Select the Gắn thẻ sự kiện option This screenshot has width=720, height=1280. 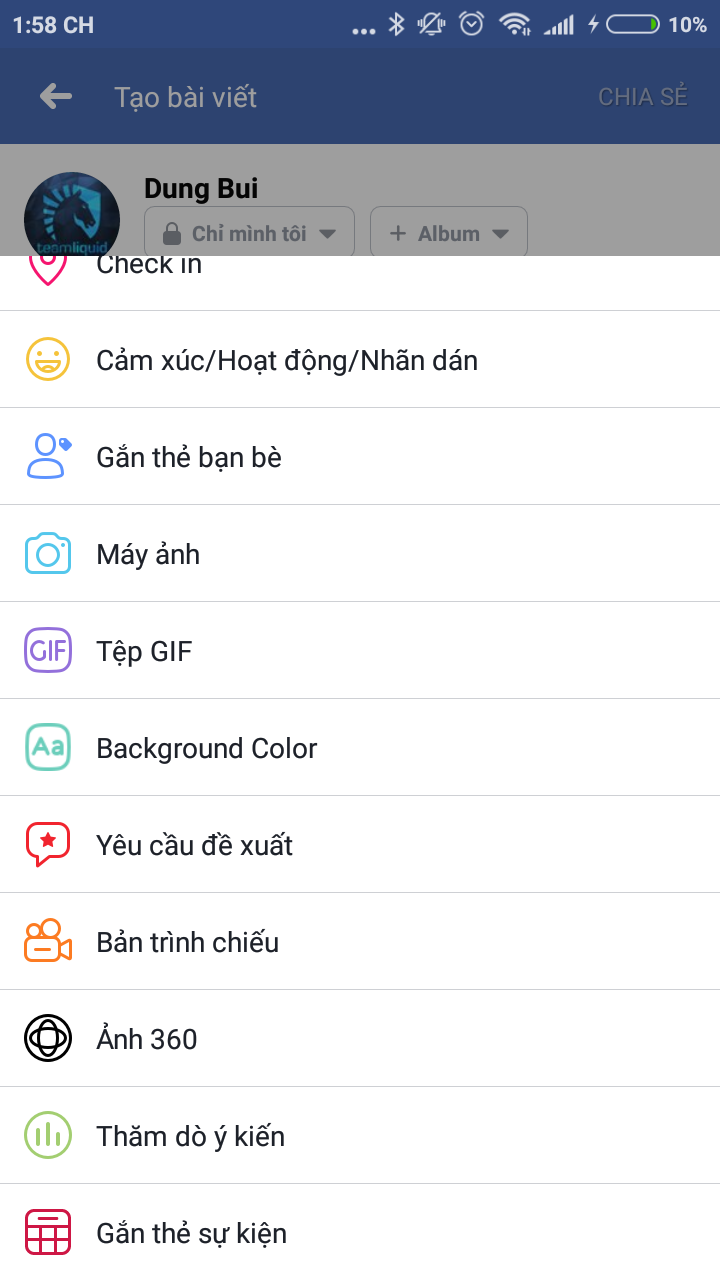tap(193, 1232)
